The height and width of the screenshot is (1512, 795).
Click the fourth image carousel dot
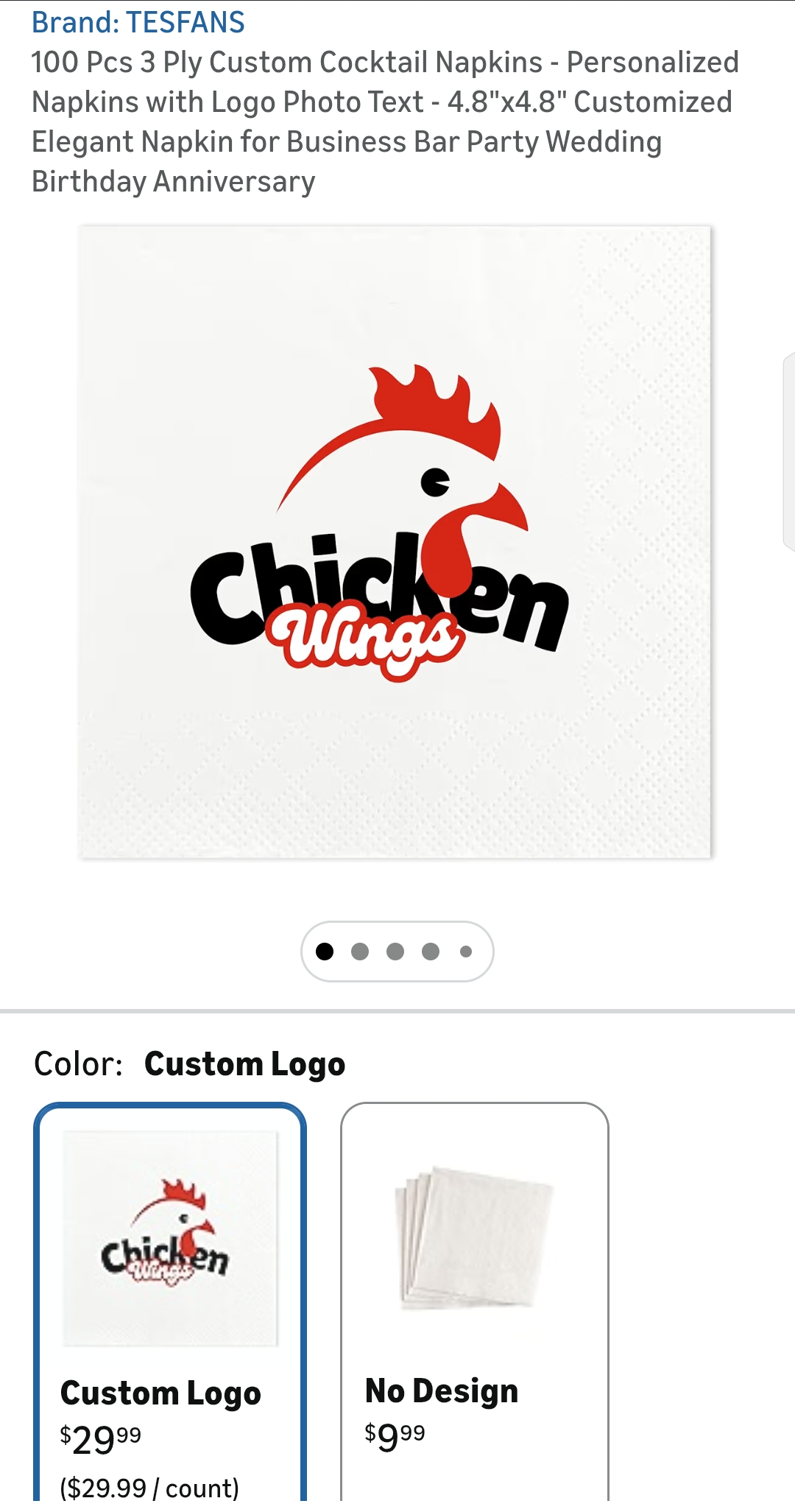(x=431, y=951)
